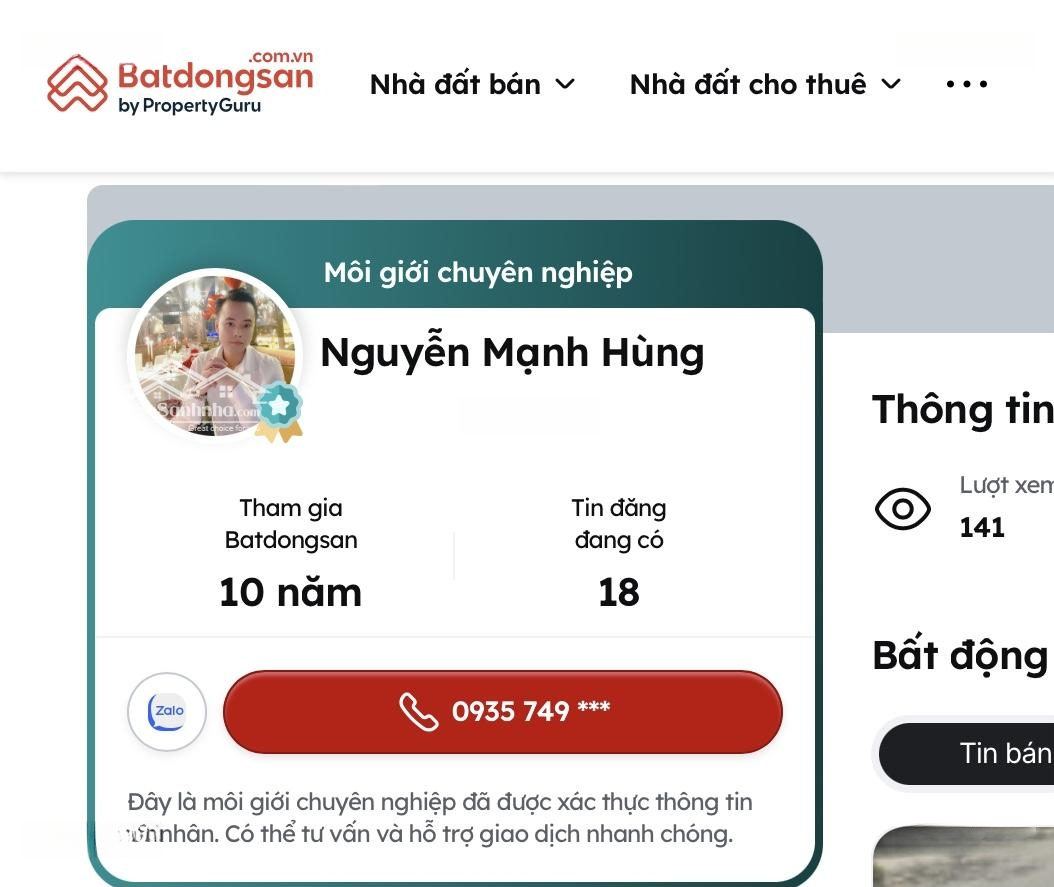Screen dimensions: 1054x887
Task: Open the Batdongsan home logo
Action: tap(180, 83)
